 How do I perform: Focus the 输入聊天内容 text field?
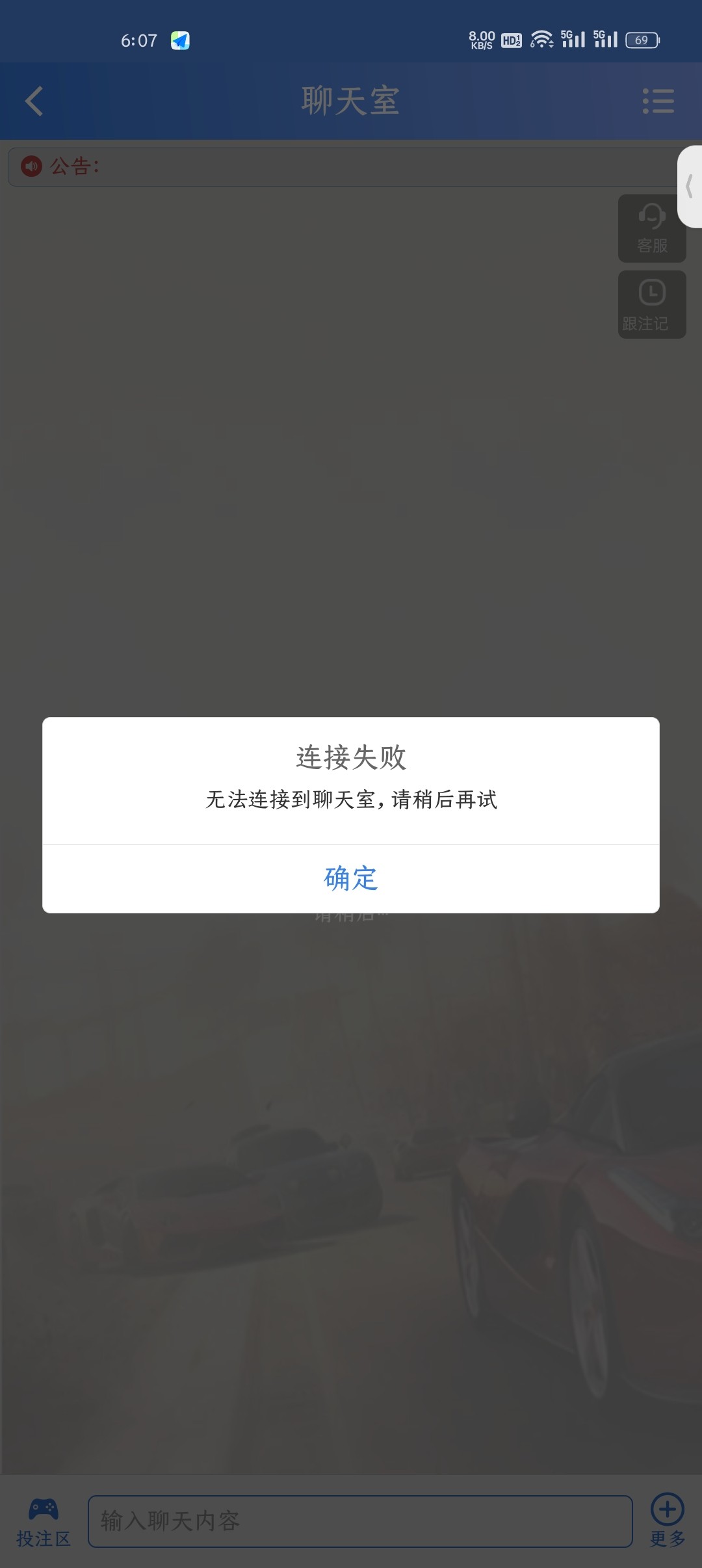pyautogui.click(x=360, y=1521)
